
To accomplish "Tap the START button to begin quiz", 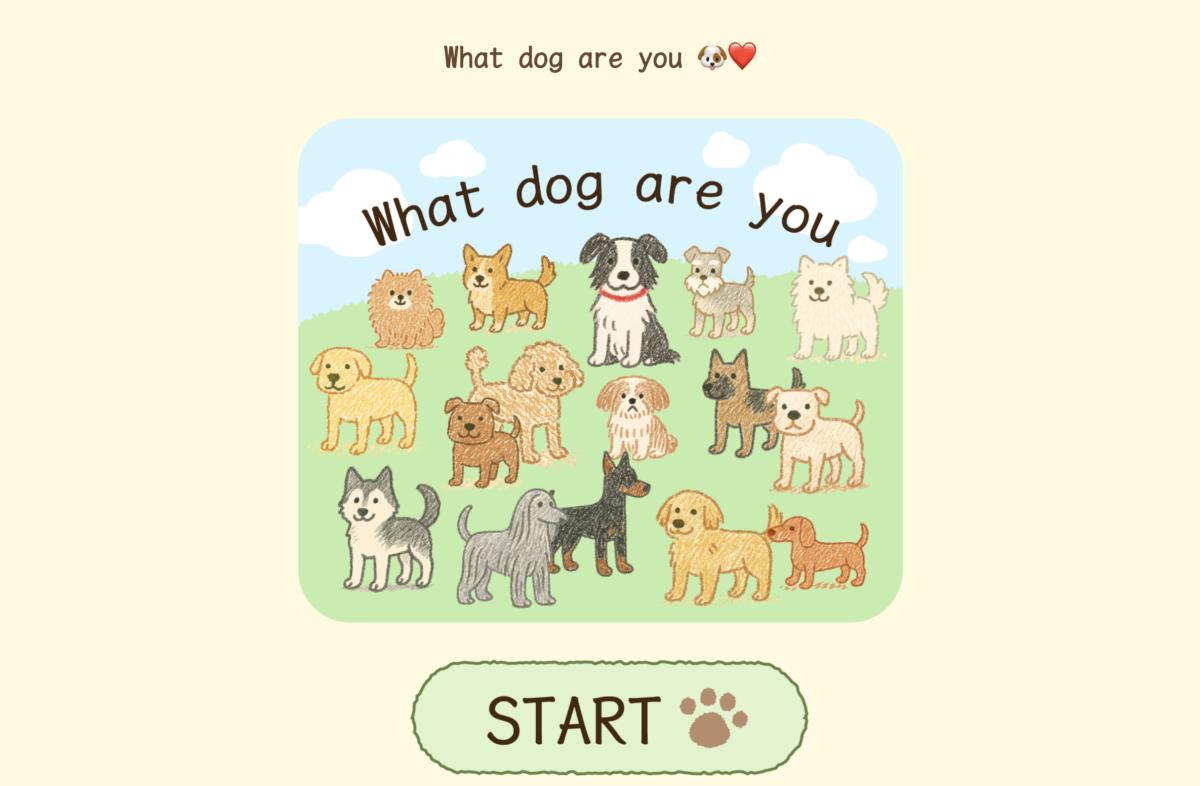I will [609, 717].
